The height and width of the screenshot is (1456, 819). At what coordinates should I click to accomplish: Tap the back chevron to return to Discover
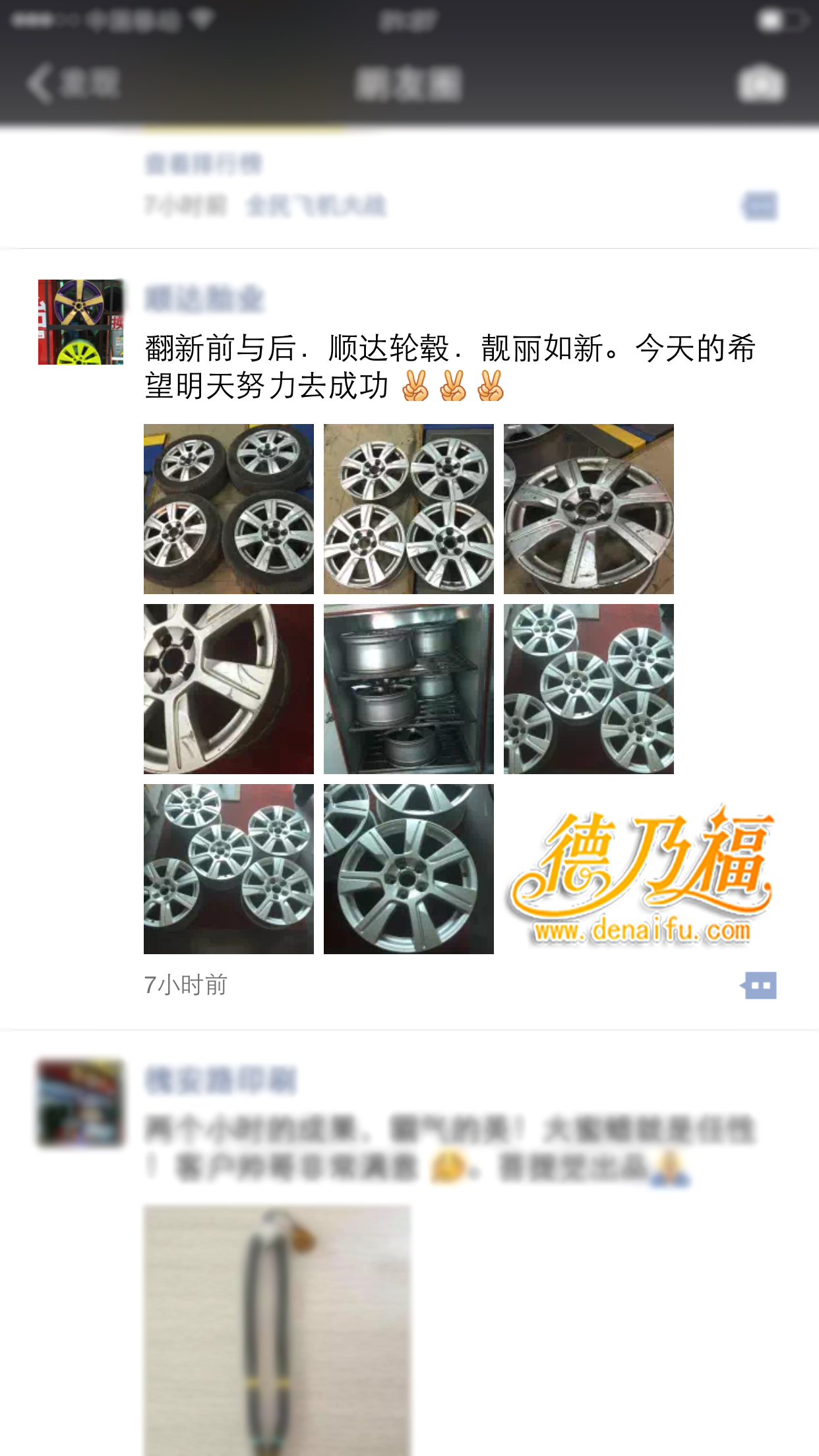click(40, 81)
